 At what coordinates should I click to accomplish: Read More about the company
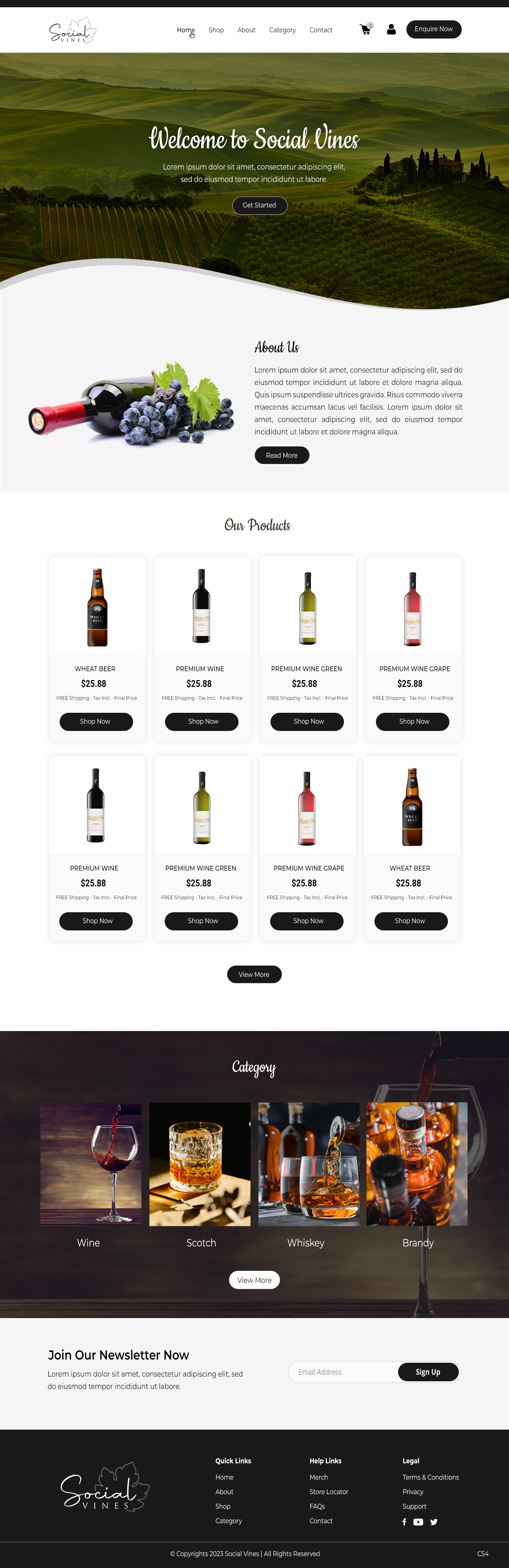[282, 455]
